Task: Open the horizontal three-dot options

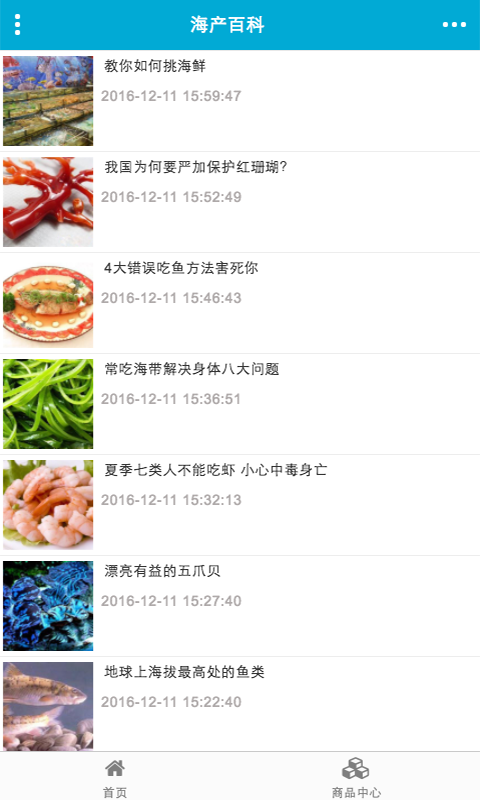Action: click(454, 24)
